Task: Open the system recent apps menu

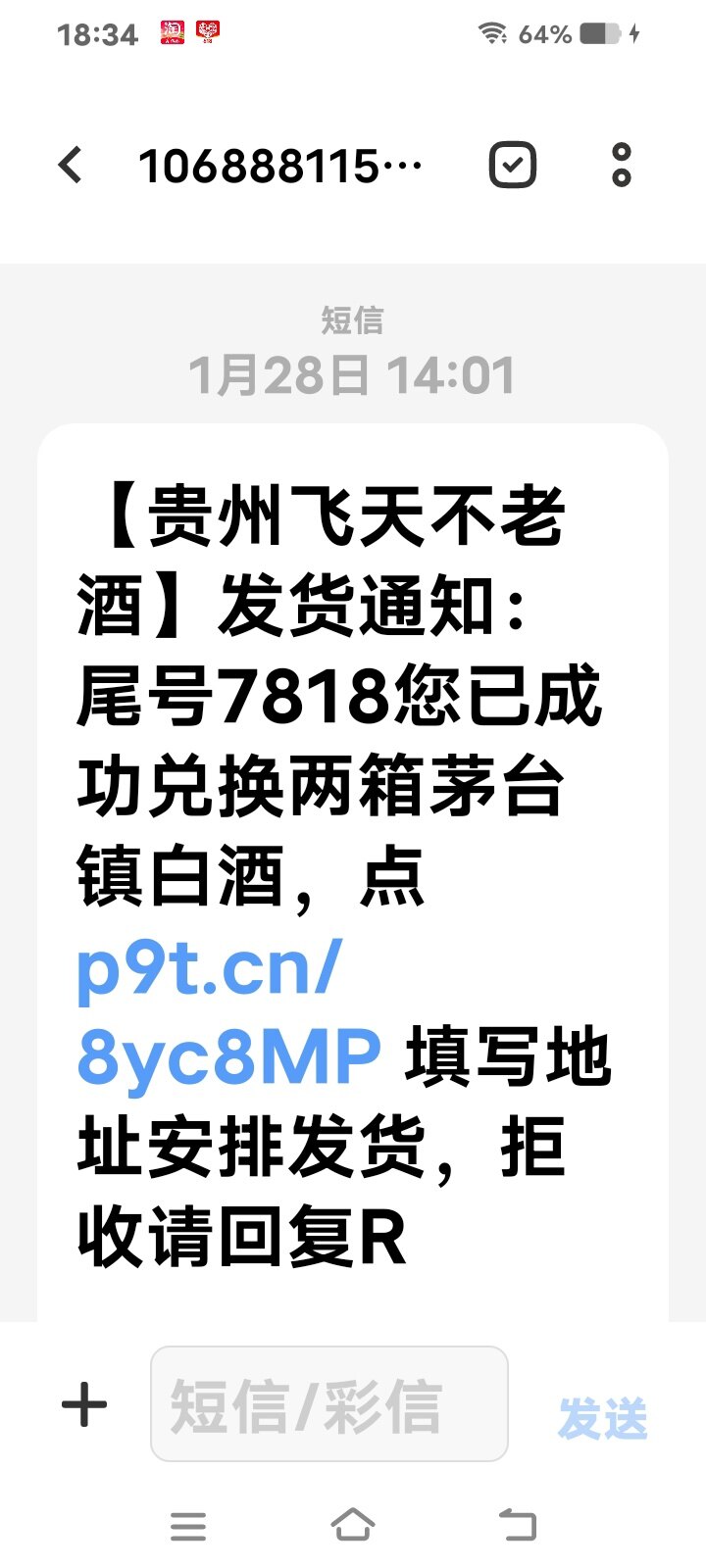Action: click(x=188, y=1526)
